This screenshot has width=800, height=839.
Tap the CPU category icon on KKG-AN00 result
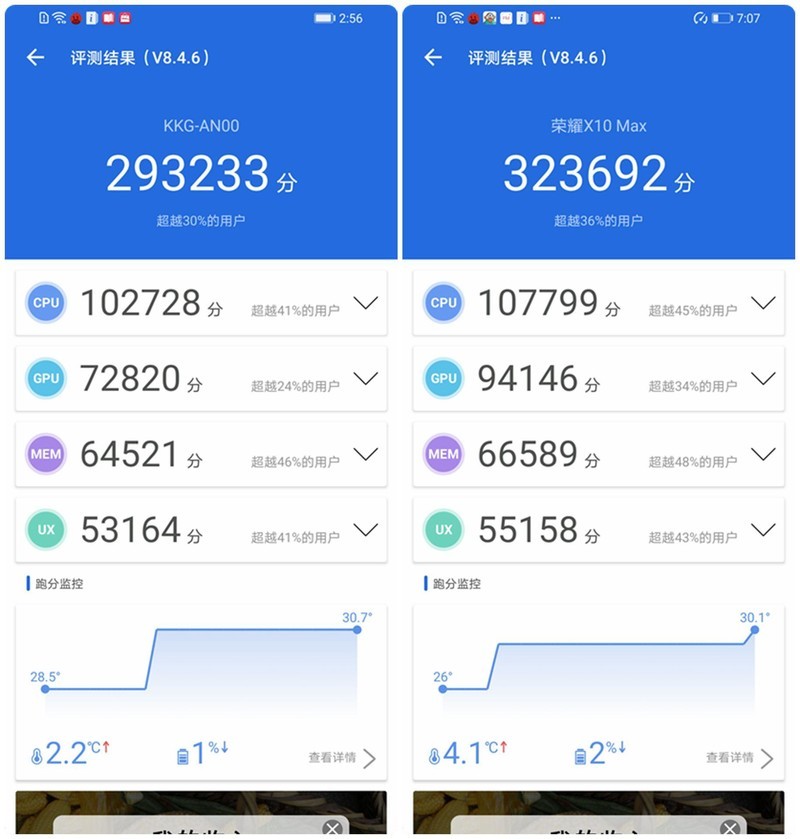click(x=45, y=303)
